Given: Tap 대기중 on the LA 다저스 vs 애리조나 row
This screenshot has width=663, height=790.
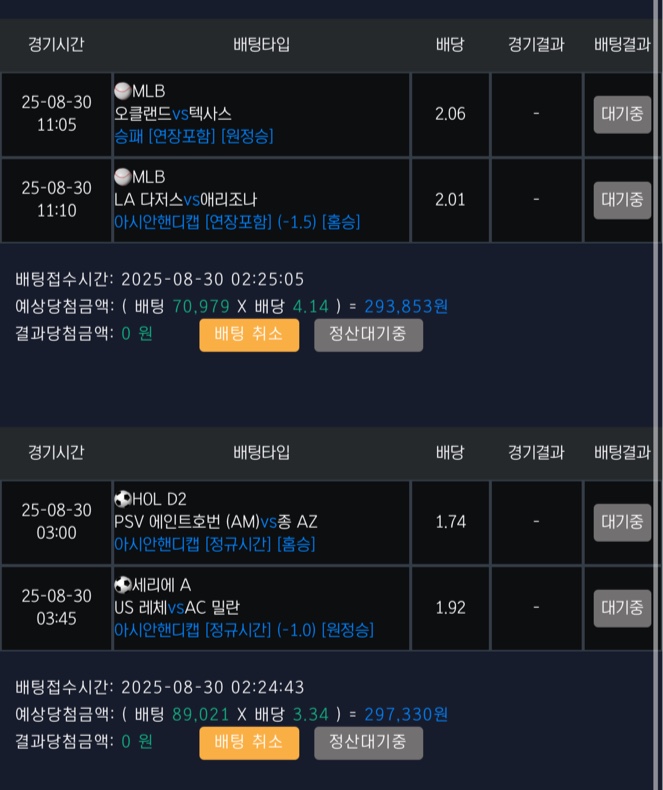Looking at the screenshot, I should tap(621, 200).
